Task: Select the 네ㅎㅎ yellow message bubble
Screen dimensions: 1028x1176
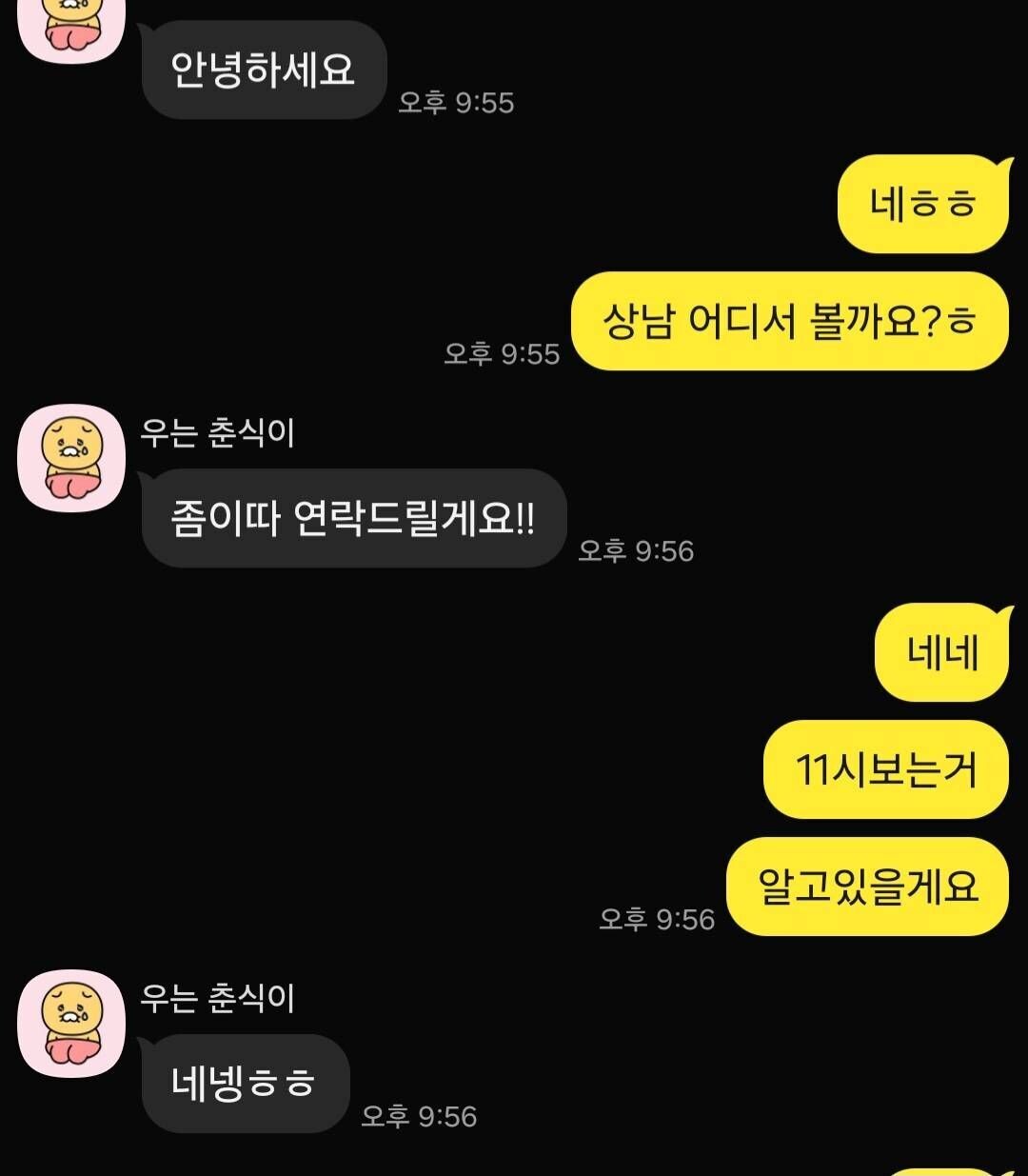Action: (920, 204)
